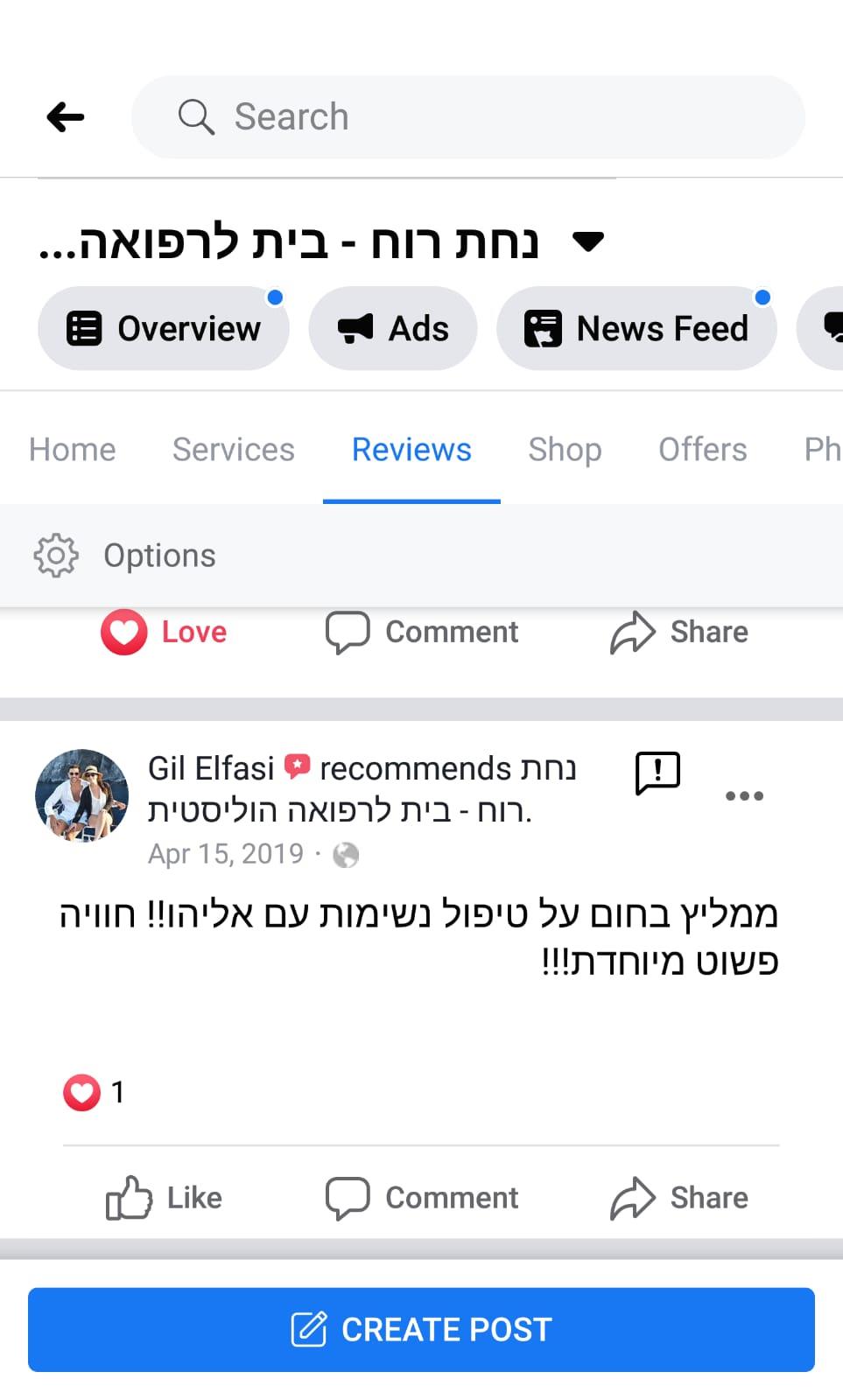Open review Options settings
843x1400 pixels.
click(x=125, y=555)
